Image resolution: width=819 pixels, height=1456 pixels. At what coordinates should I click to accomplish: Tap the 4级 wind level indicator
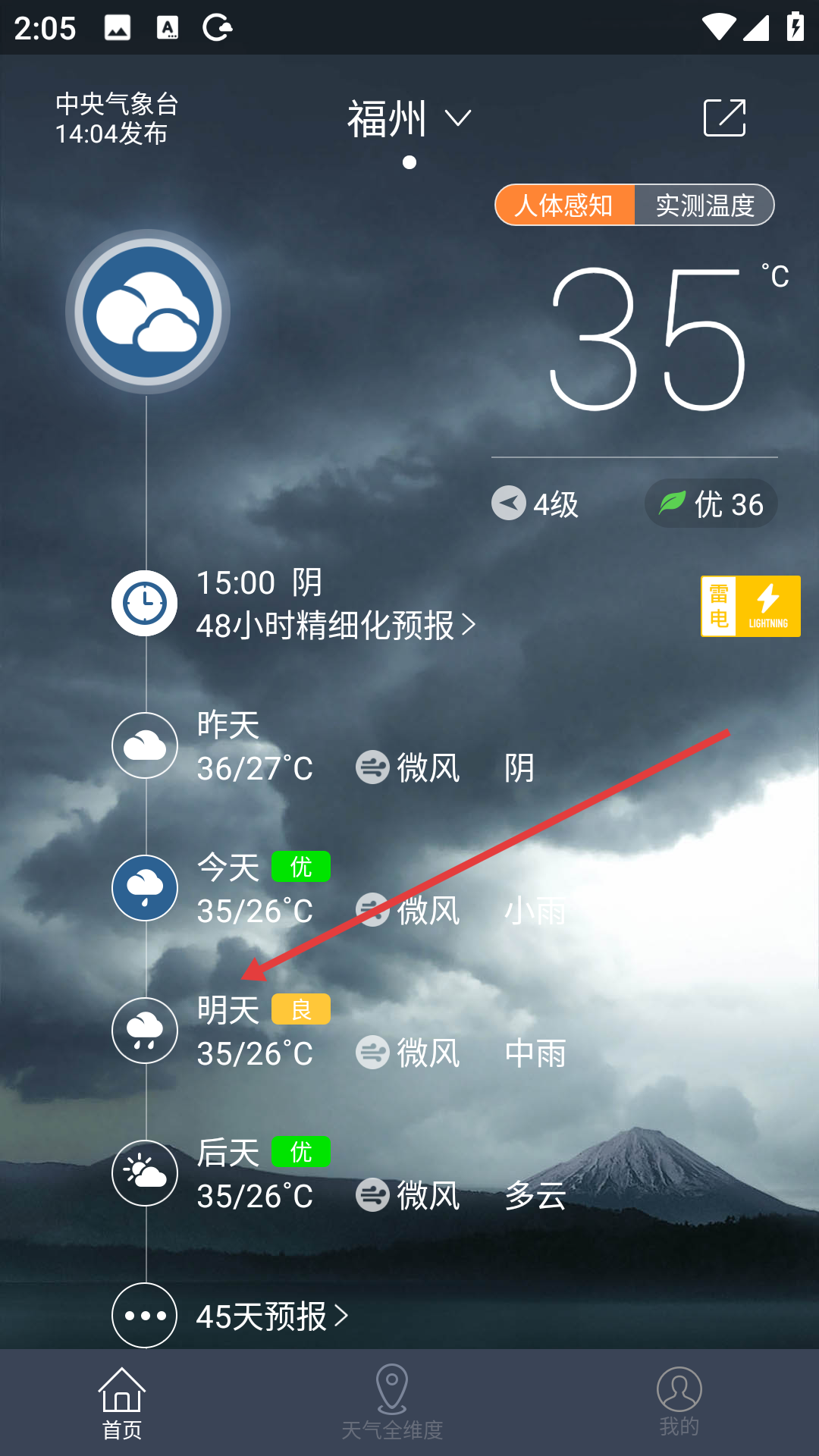click(535, 504)
